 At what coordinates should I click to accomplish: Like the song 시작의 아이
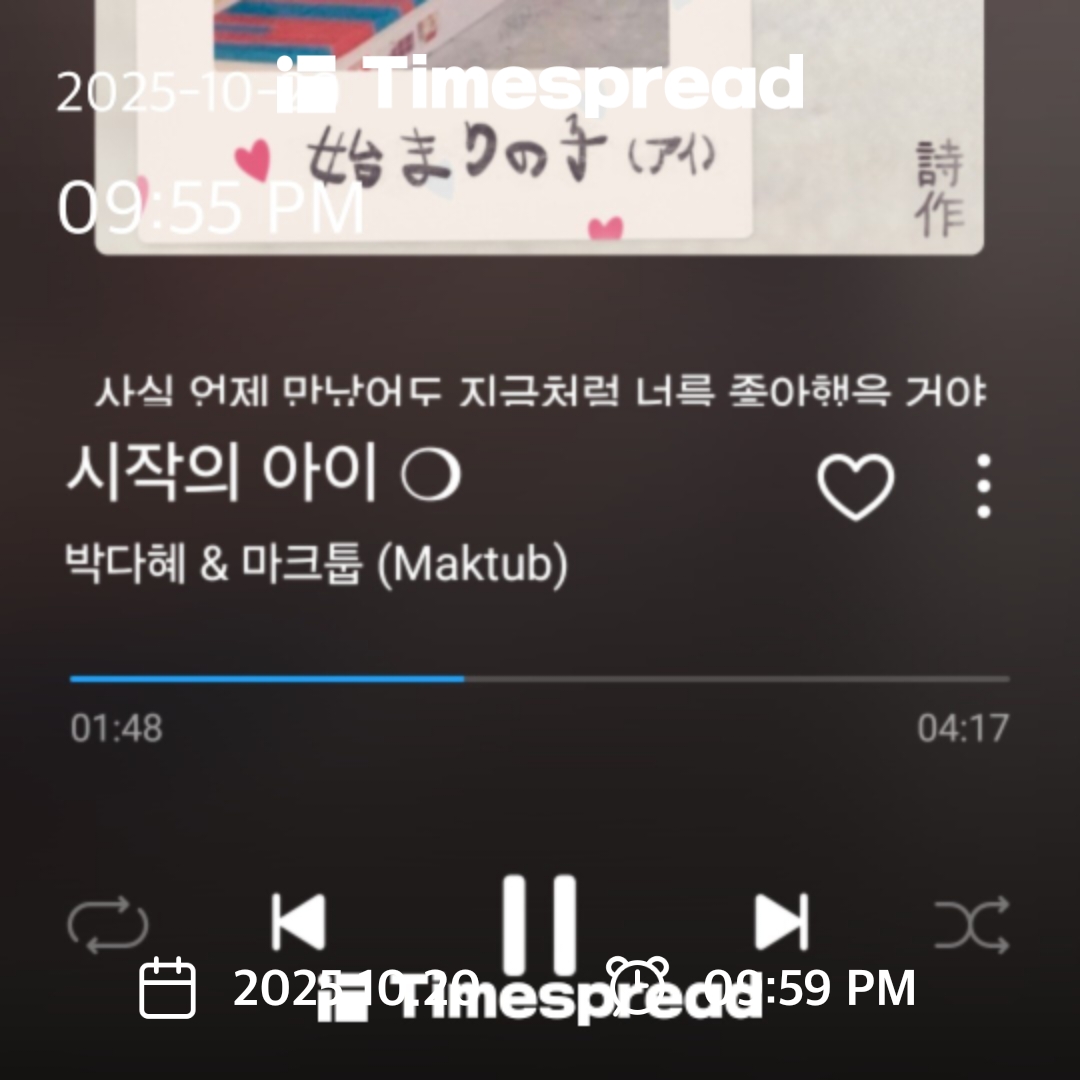[855, 487]
